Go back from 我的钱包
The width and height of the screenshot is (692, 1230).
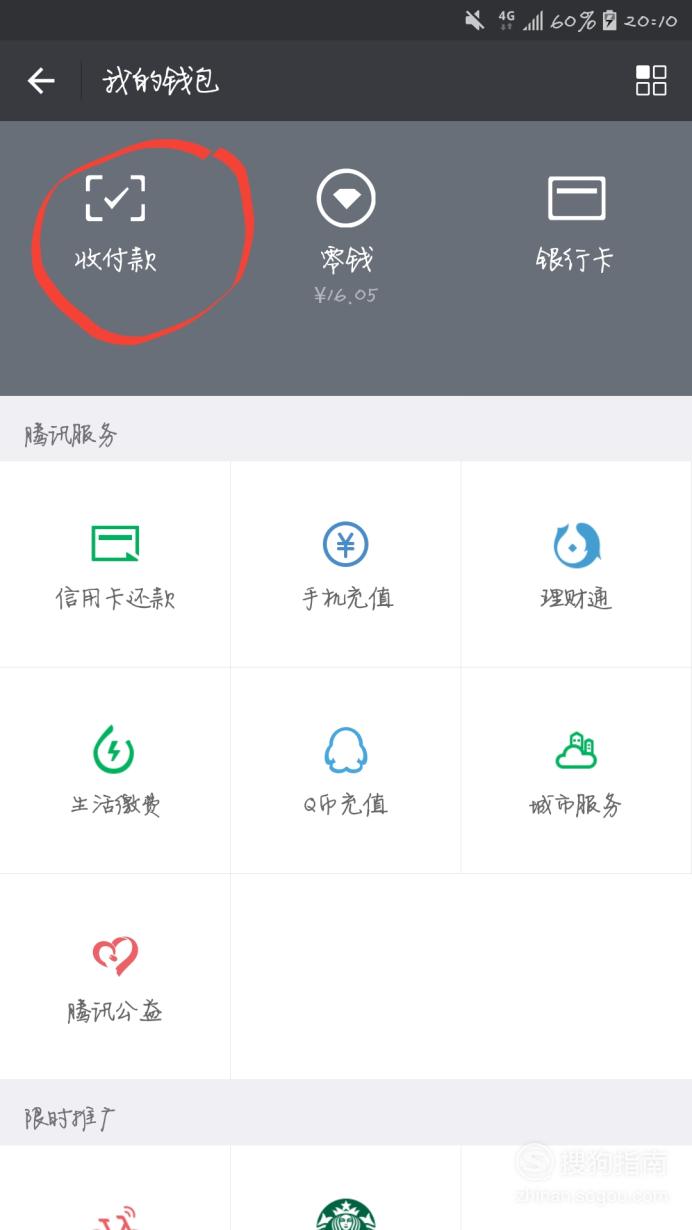point(41,81)
